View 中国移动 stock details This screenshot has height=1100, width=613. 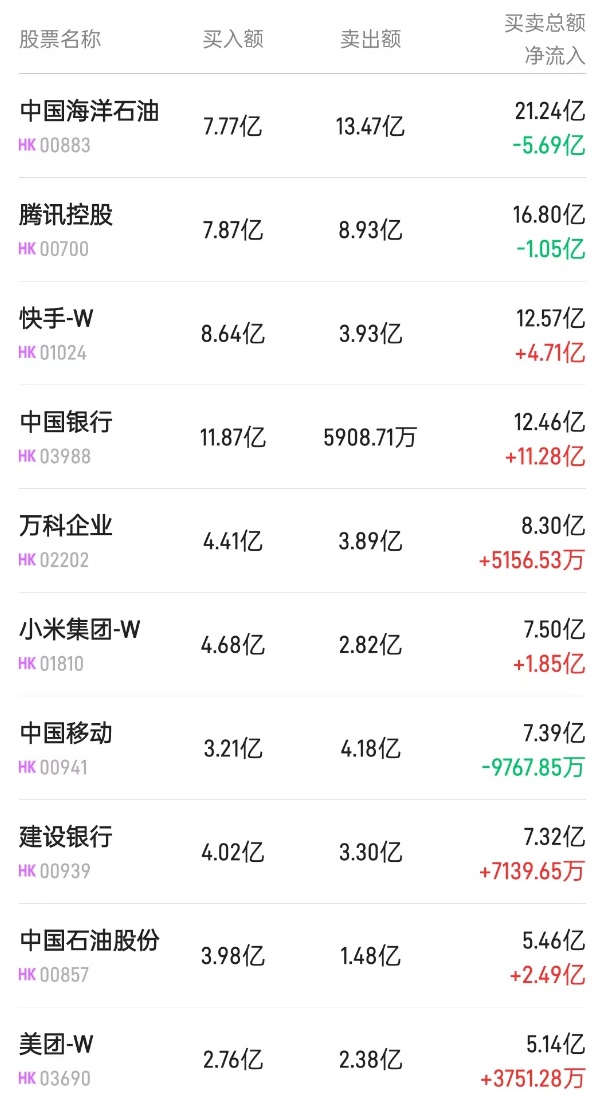(x=67, y=733)
